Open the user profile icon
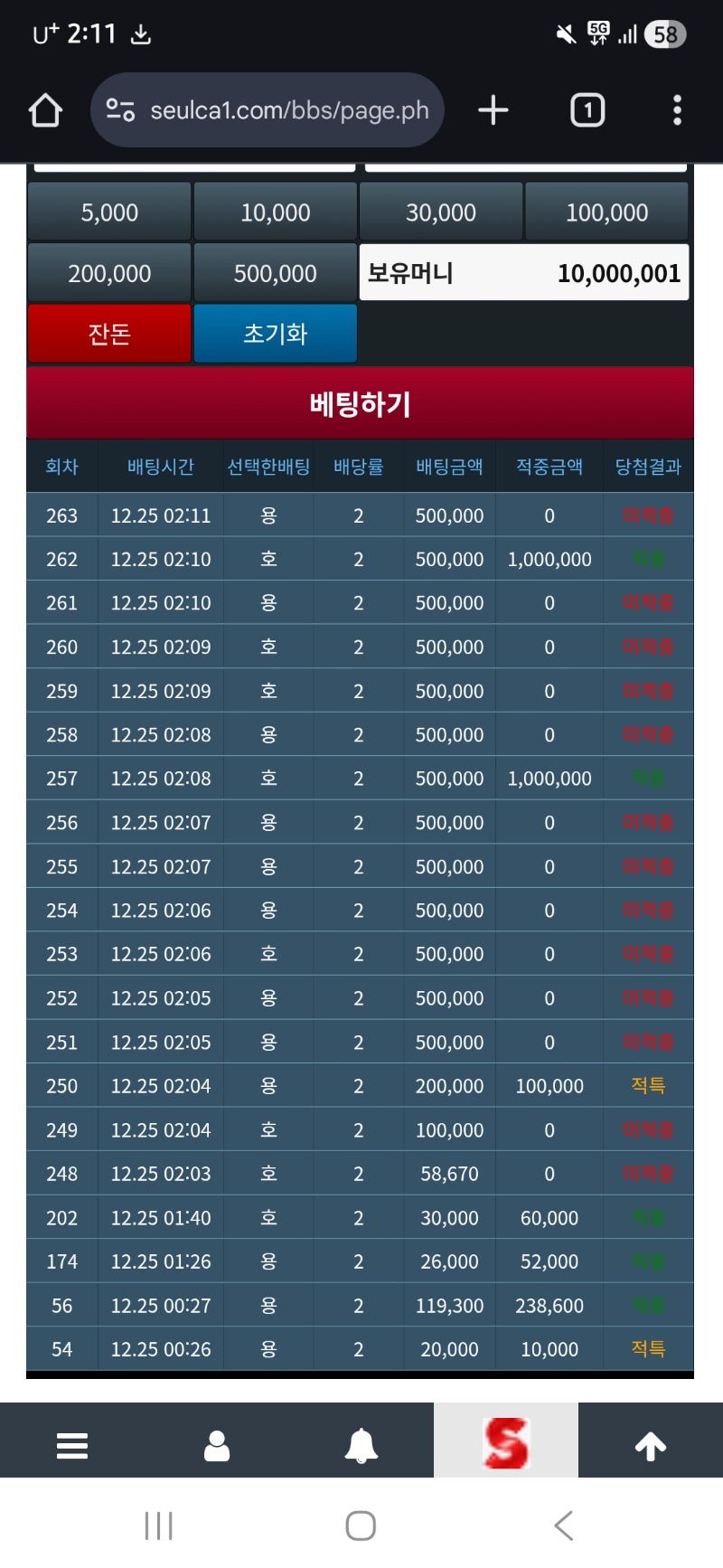This screenshot has height=1568, width=723. (217, 1445)
